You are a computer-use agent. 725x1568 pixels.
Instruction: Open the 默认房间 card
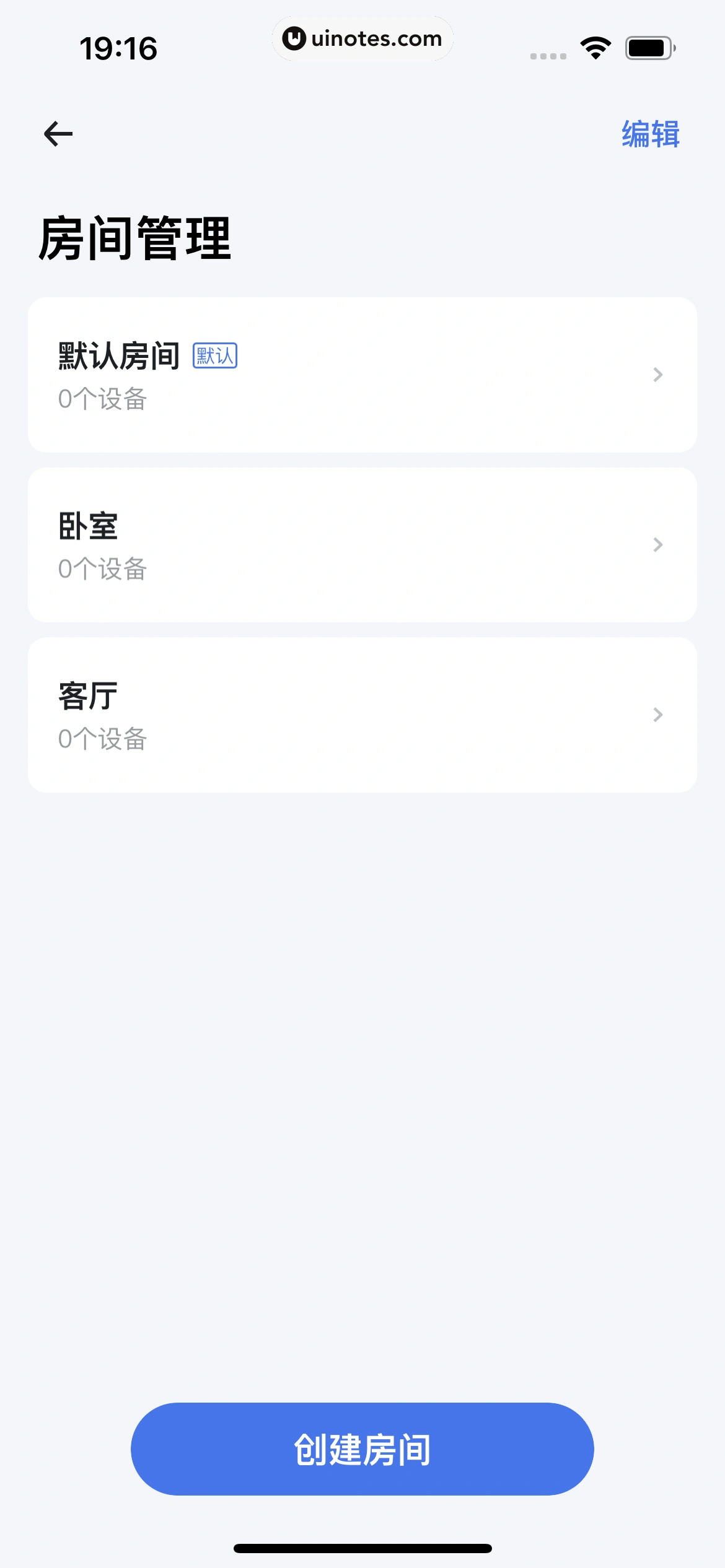tap(362, 374)
